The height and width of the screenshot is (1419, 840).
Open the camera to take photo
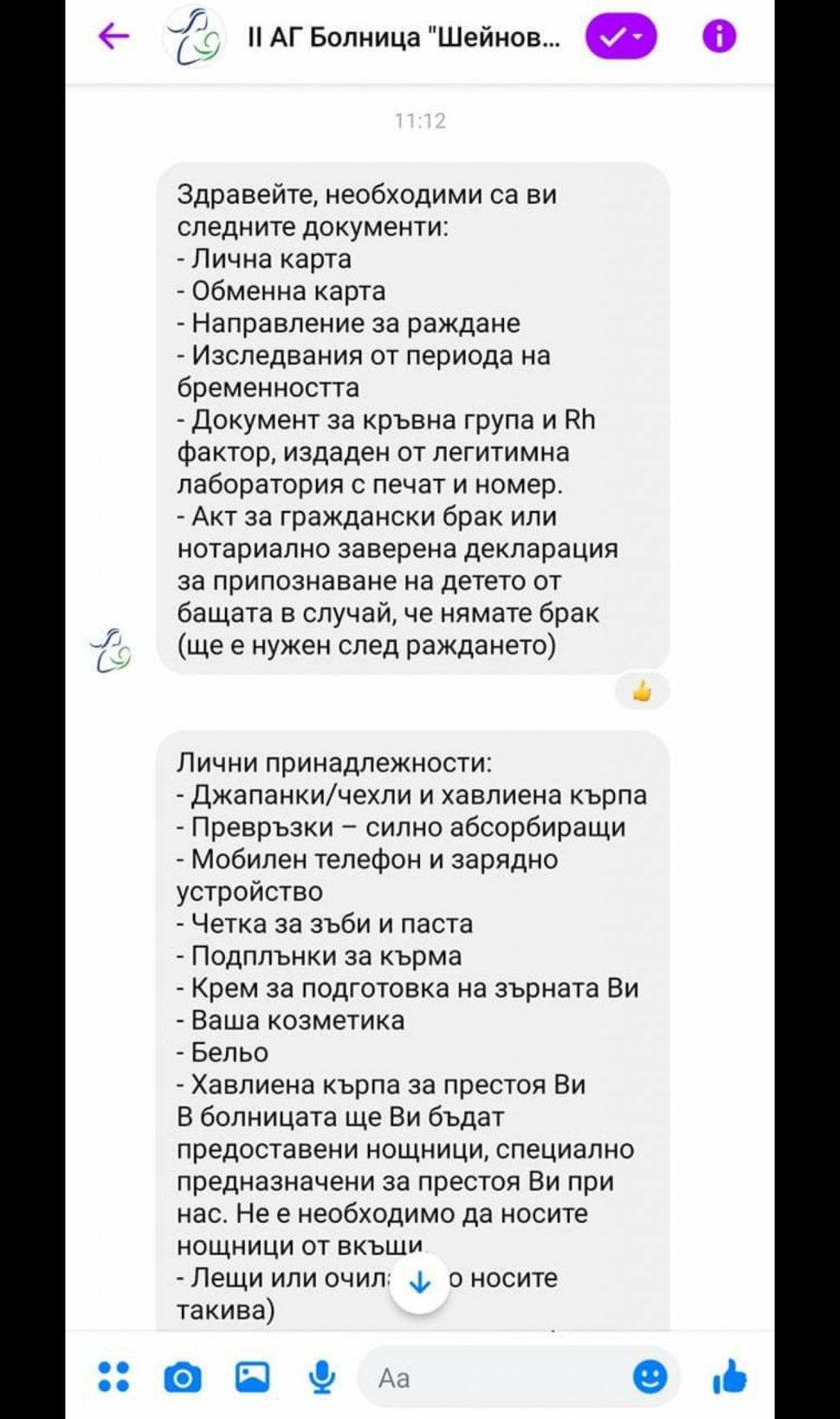(x=183, y=1377)
